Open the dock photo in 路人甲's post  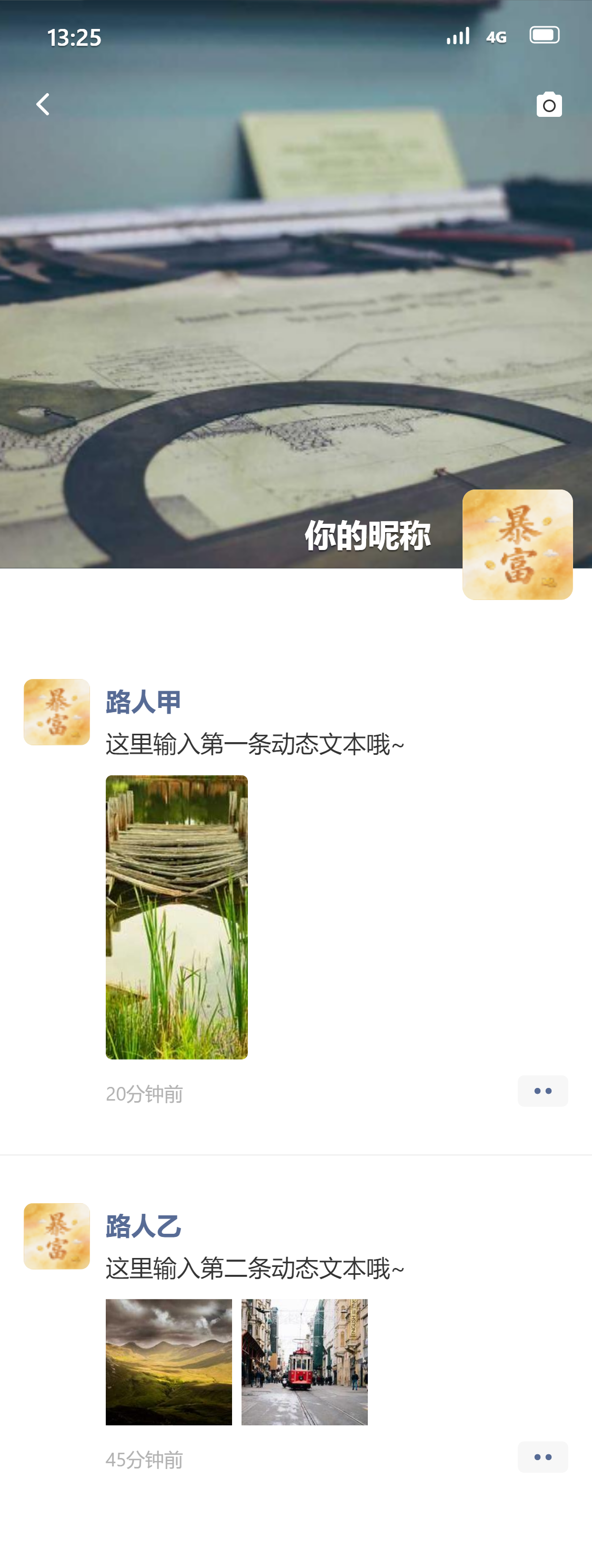[x=176, y=917]
